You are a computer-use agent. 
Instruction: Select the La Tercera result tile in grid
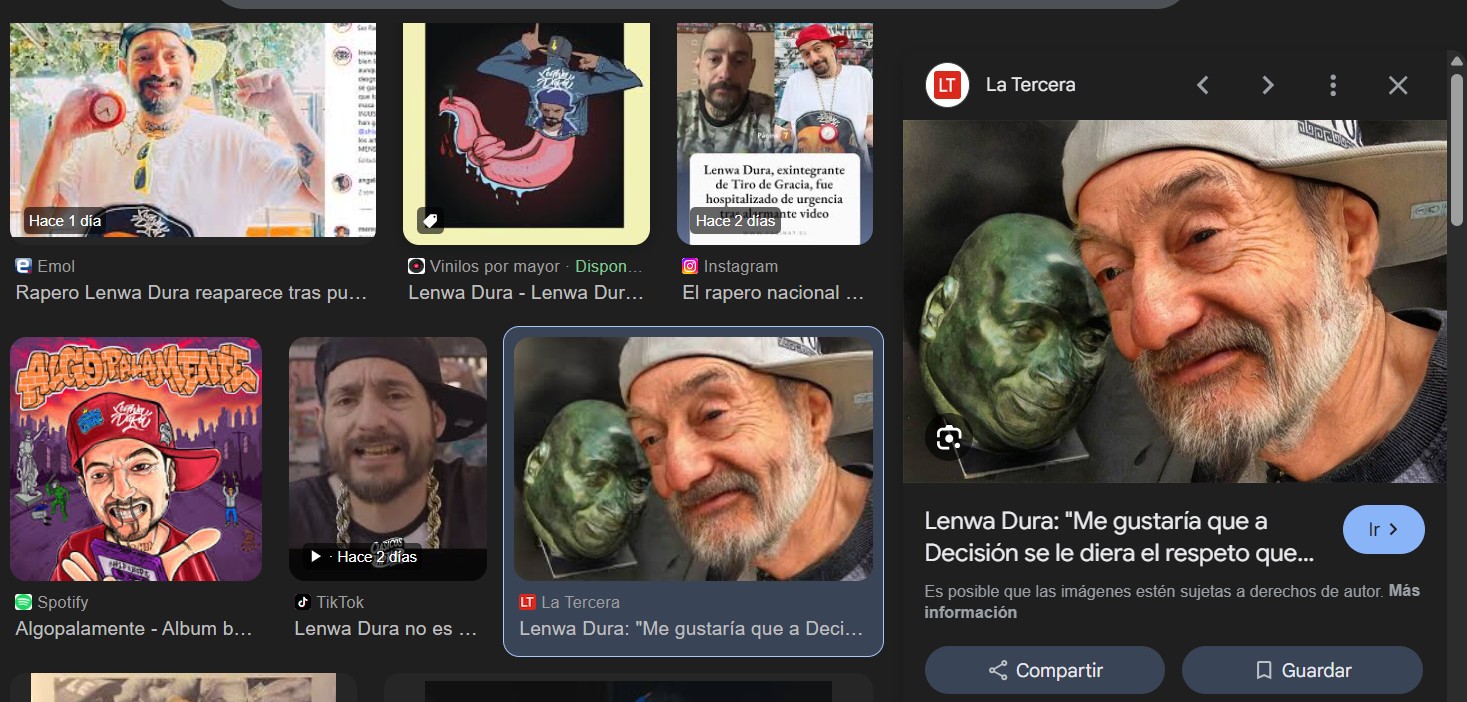click(x=693, y=460)
